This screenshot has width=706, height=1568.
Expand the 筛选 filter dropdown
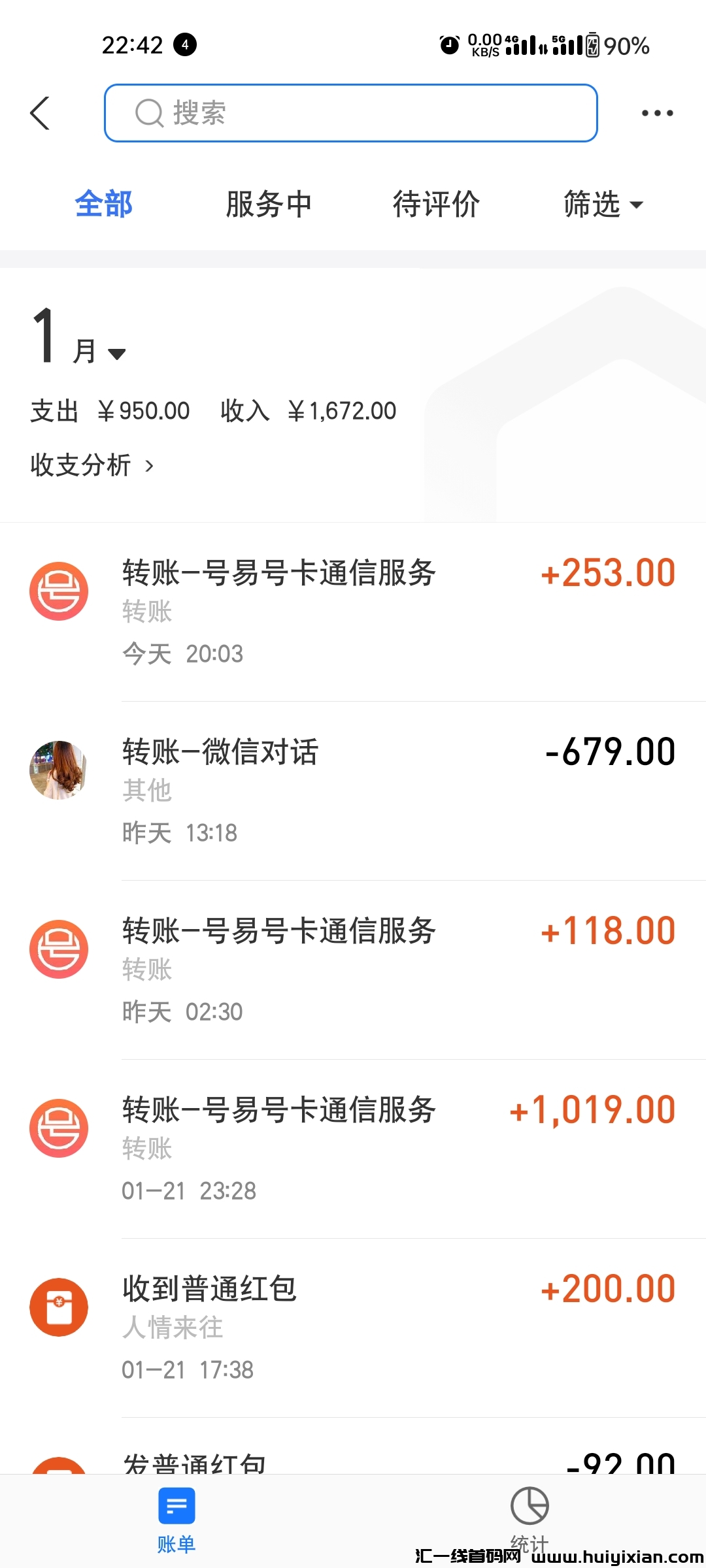pyautogui.click(x=603, y=204)
